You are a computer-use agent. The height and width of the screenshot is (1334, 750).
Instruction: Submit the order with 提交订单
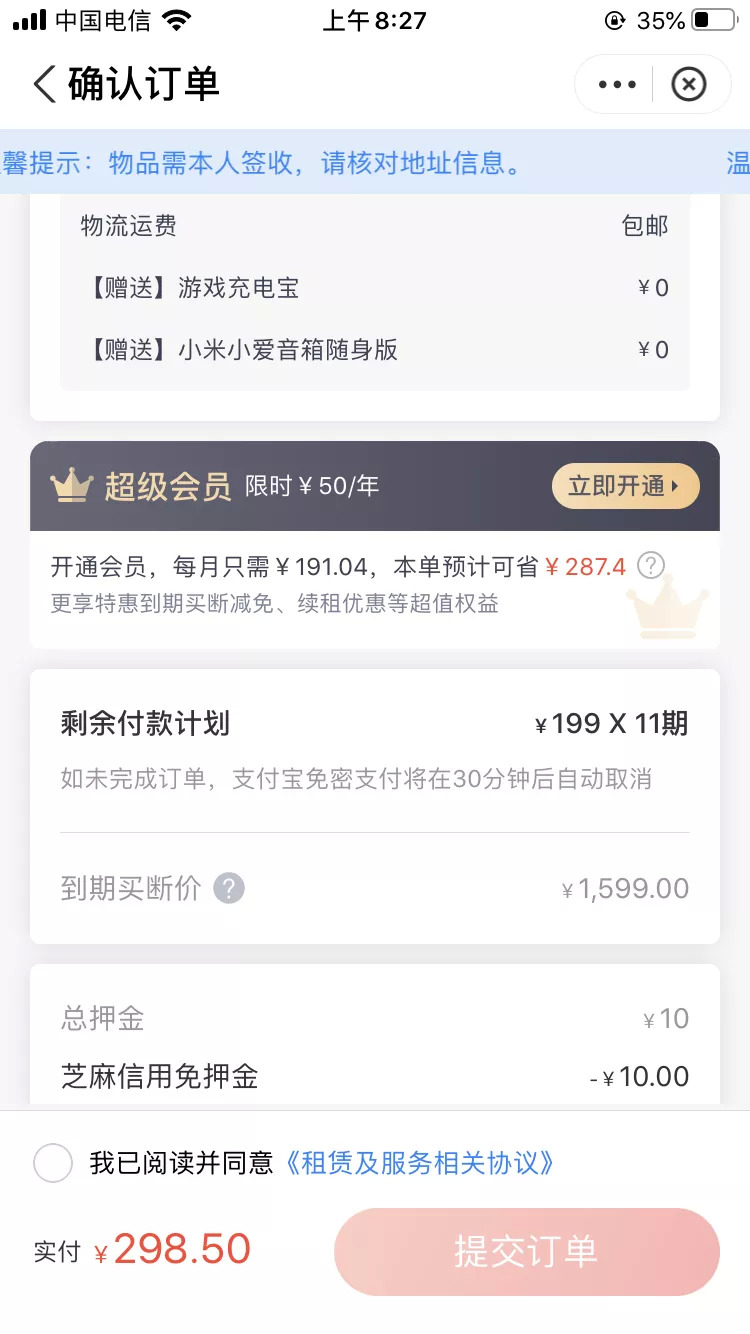click(526, 1251)
